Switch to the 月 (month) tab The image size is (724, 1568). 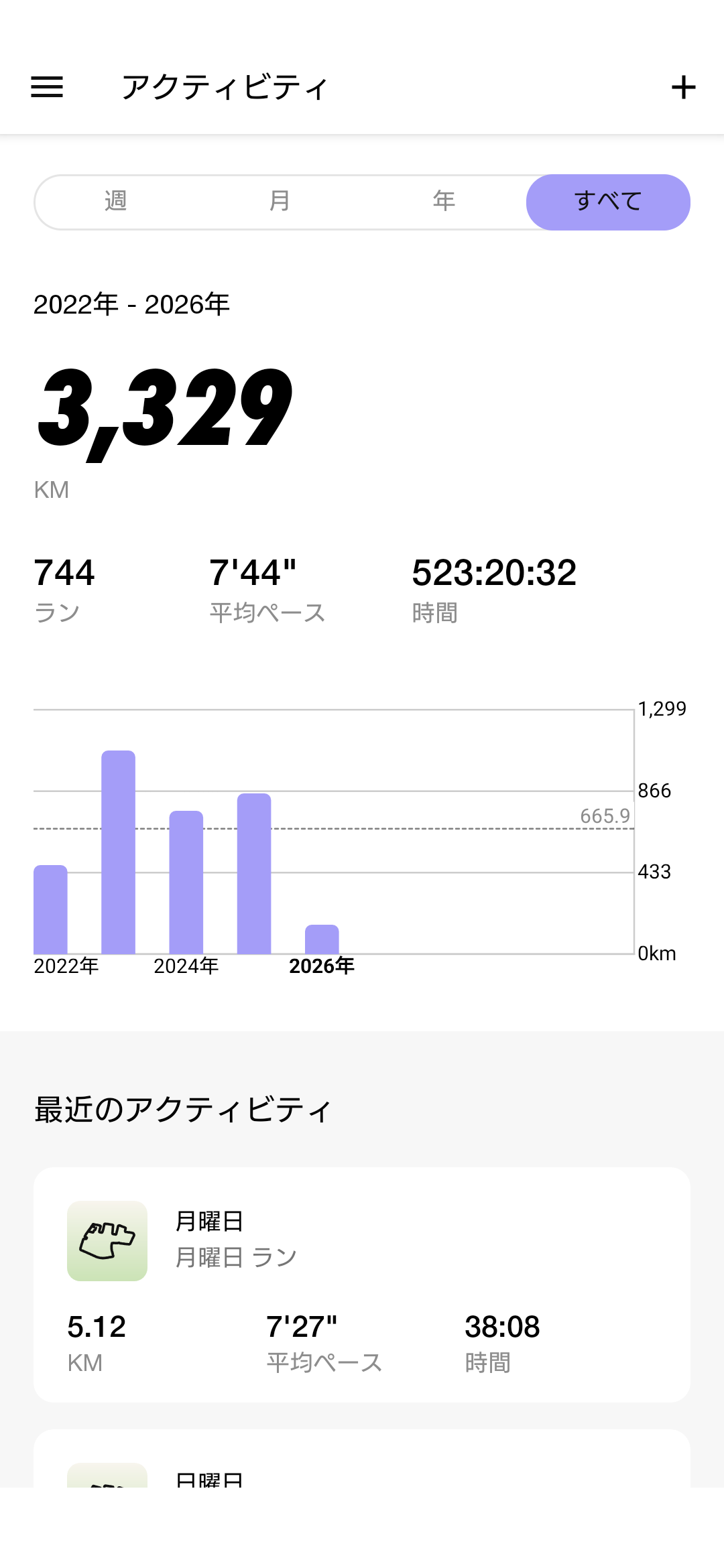[x=280, y=202]
